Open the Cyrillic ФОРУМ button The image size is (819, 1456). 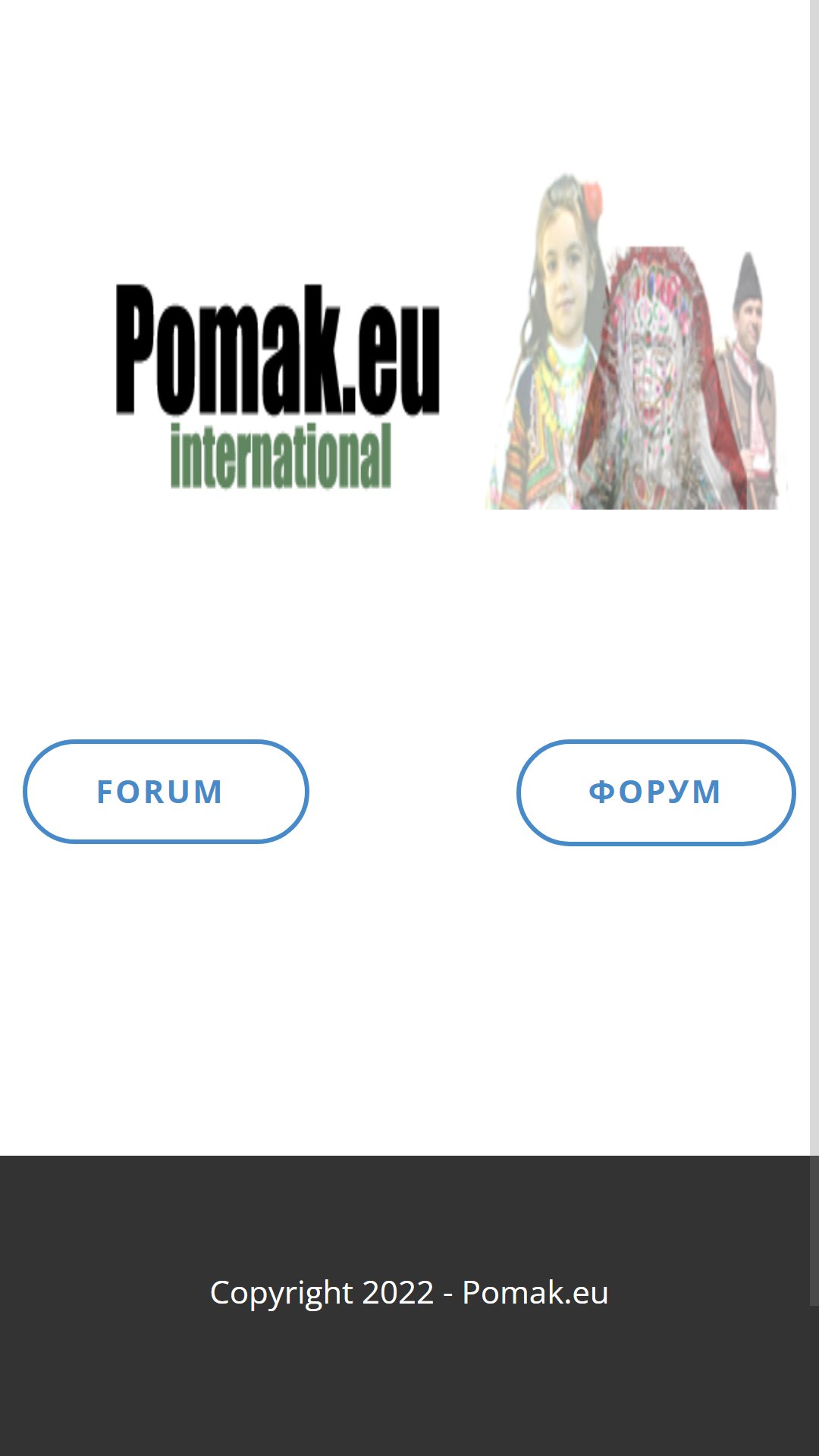pyautogui.click(x=656, y=792)
